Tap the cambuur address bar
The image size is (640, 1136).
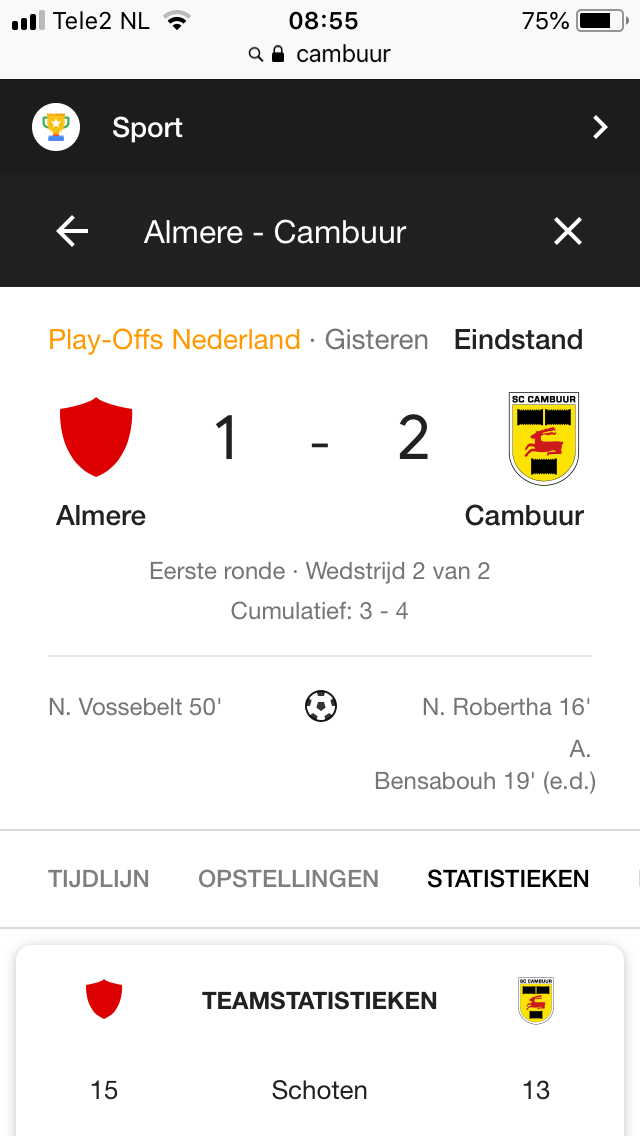(x=320, y=54)
